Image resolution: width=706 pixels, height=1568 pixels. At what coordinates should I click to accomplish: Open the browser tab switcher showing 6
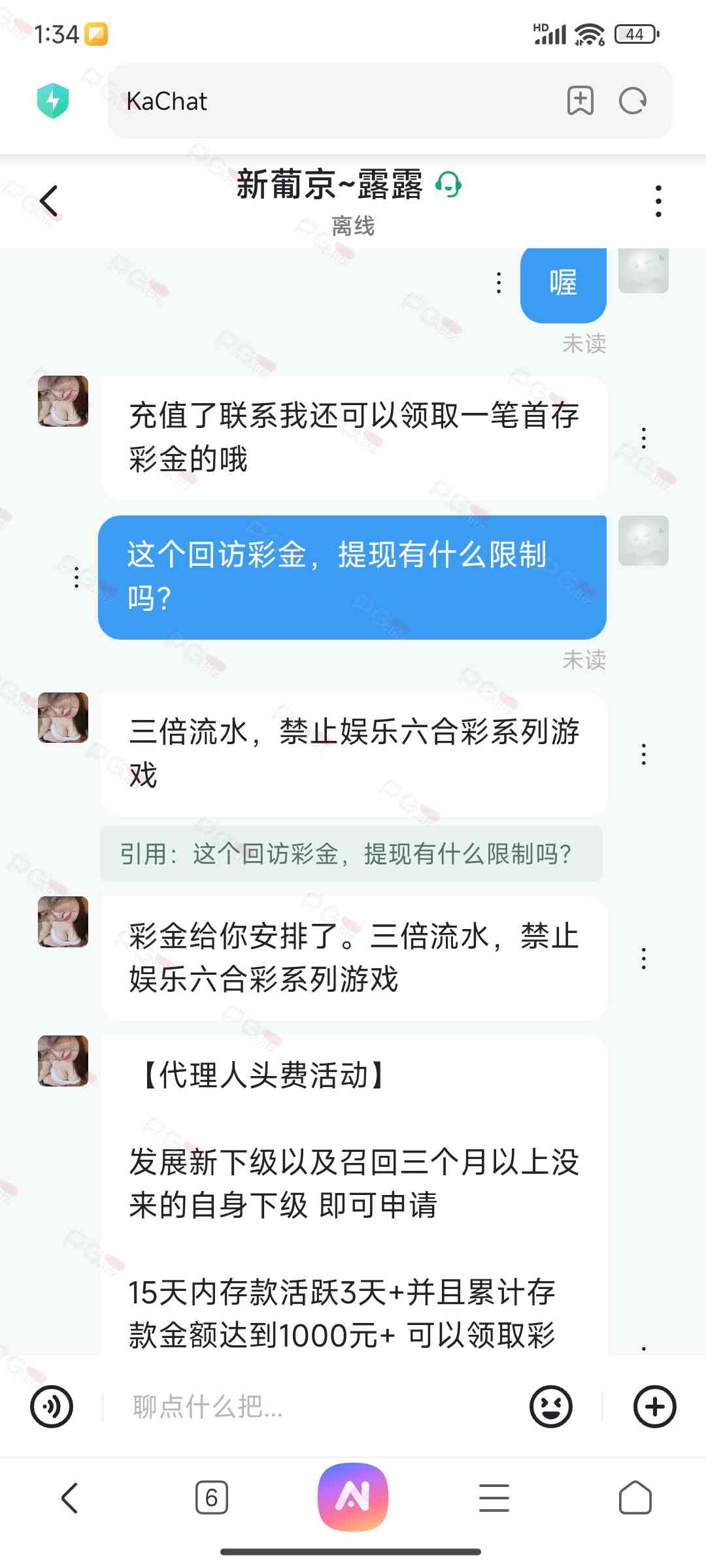click(x=212, y=1497)
